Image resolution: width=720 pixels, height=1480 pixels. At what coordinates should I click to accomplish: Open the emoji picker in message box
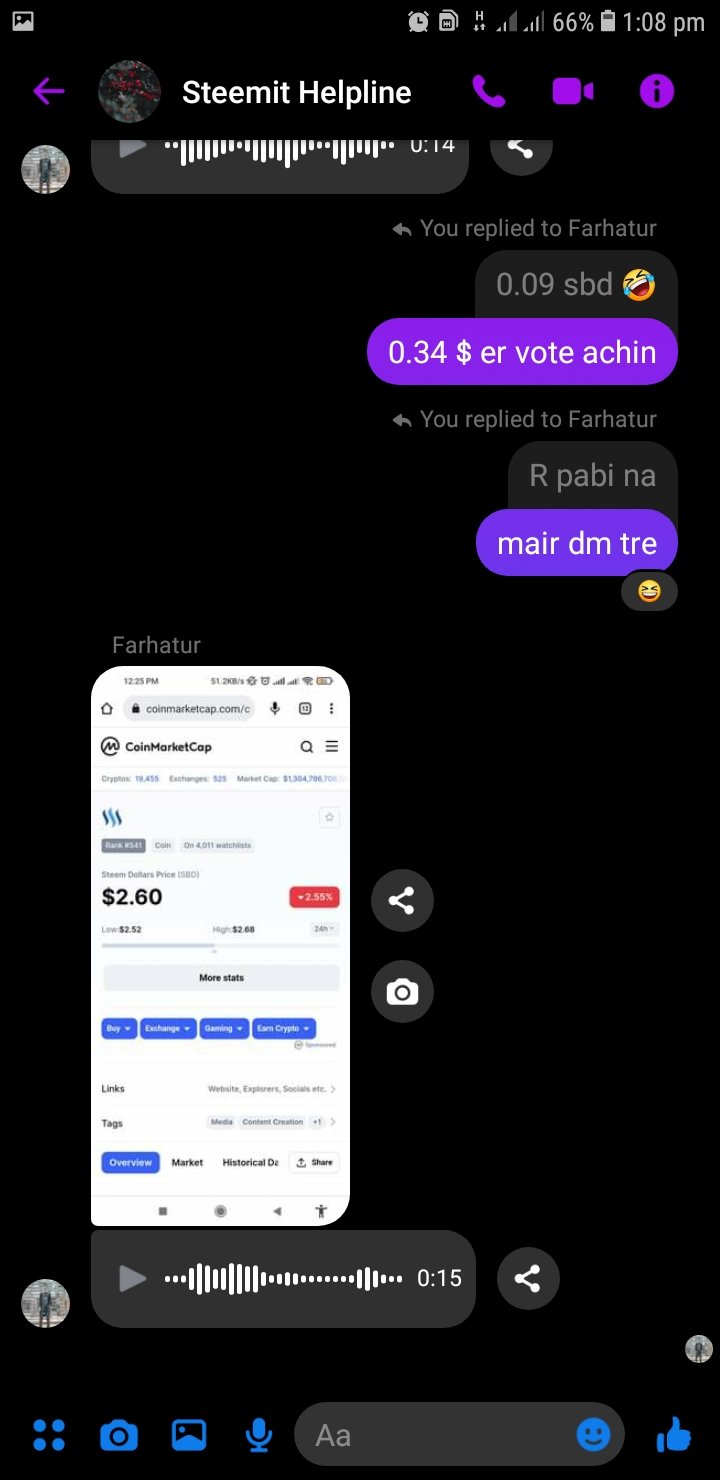594,1436
